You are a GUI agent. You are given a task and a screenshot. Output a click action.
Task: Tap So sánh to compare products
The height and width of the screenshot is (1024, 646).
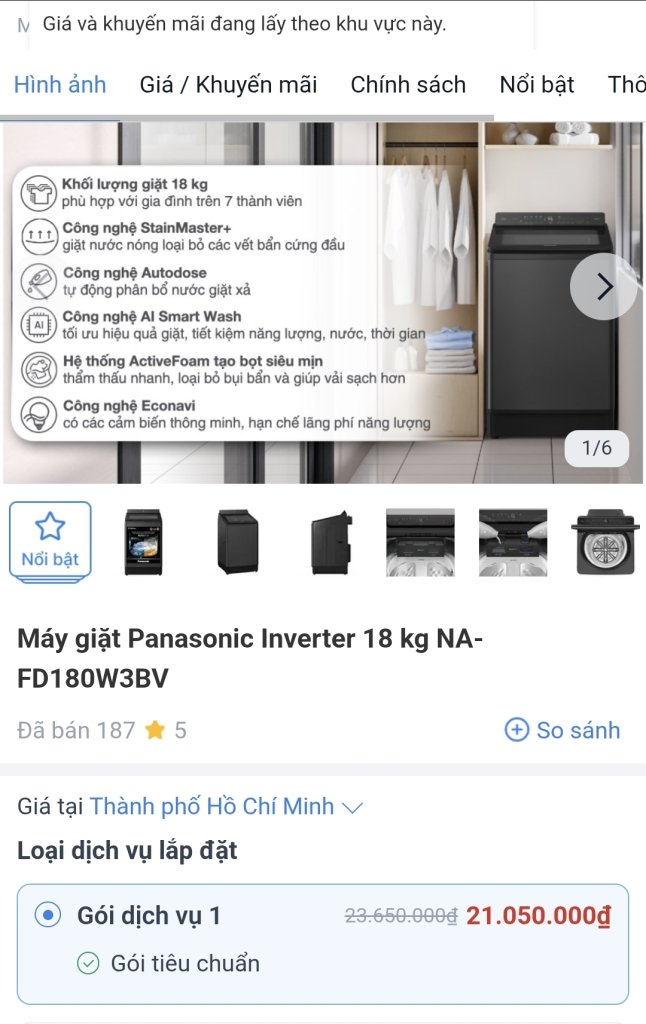pyautogui.click(x=563, y=730)
